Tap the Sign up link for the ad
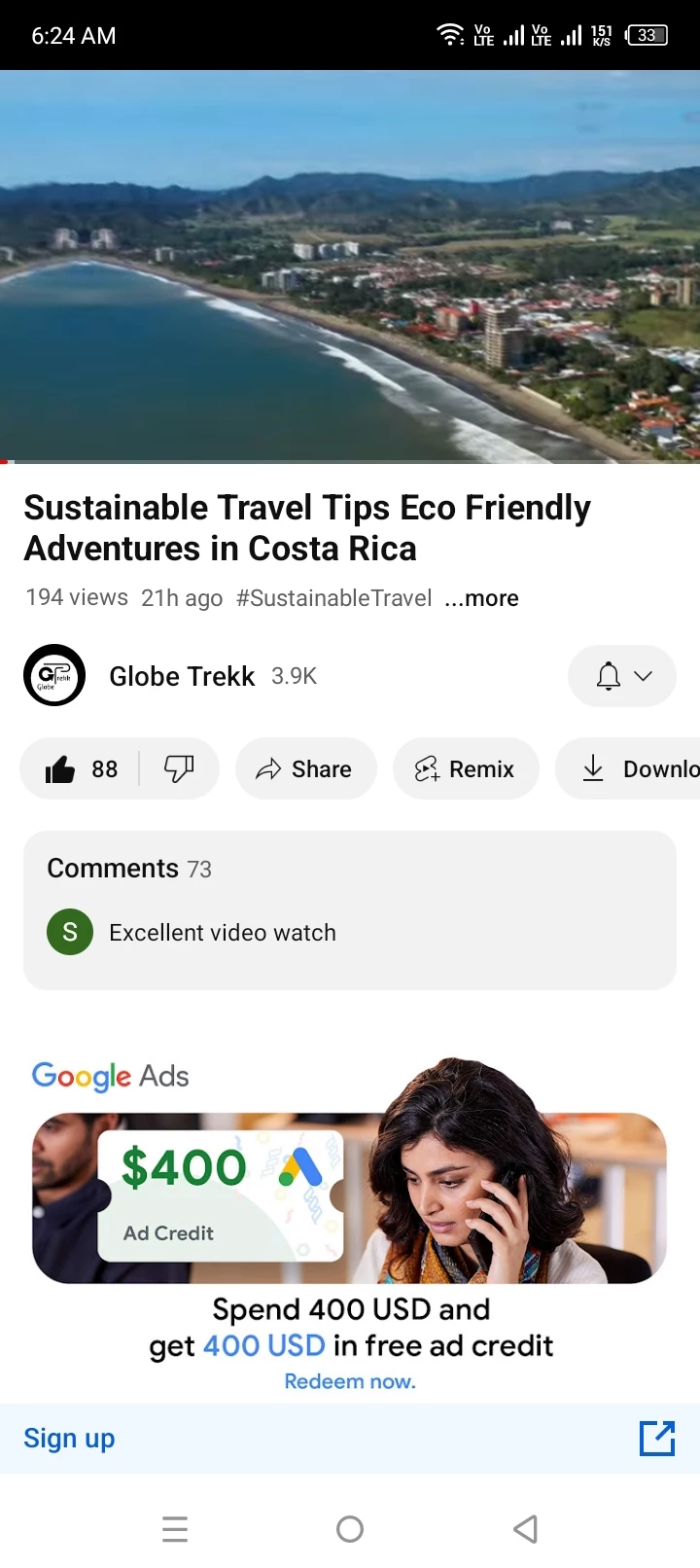This screenshot has height=1568, width=700. [69, 1438]
